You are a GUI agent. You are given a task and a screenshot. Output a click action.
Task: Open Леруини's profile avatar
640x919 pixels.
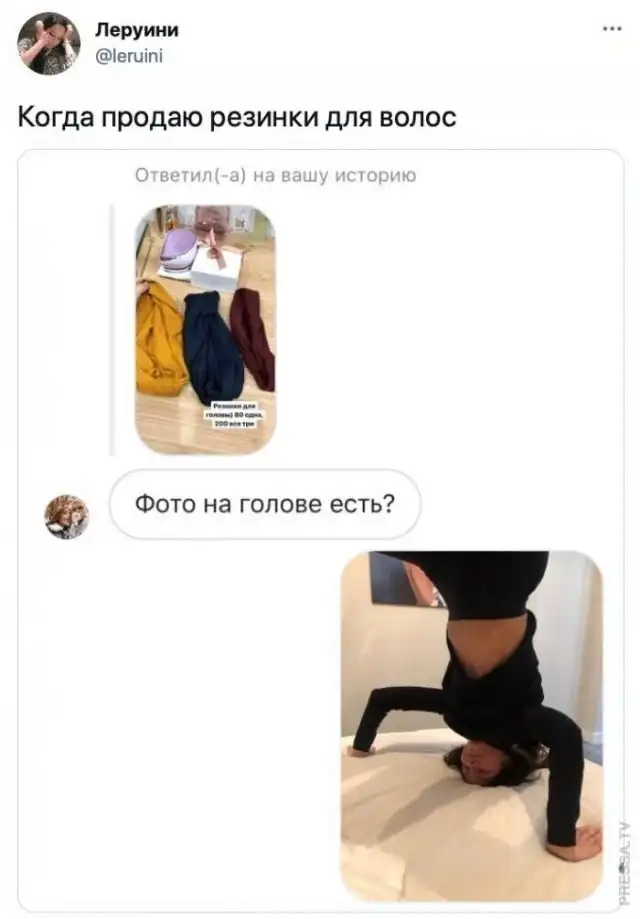tap(48, 43)
